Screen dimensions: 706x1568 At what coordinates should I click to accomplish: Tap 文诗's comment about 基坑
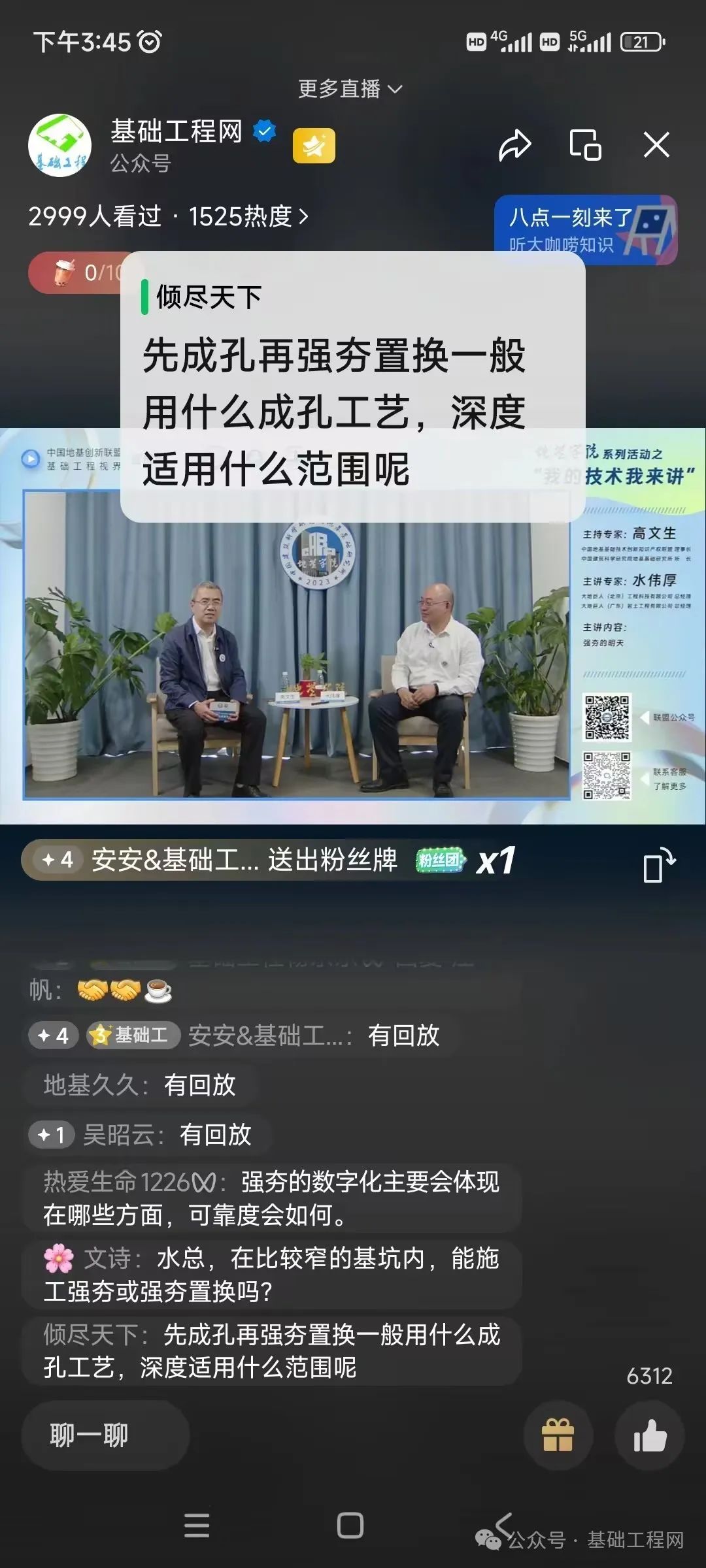tap(271, 1275)
